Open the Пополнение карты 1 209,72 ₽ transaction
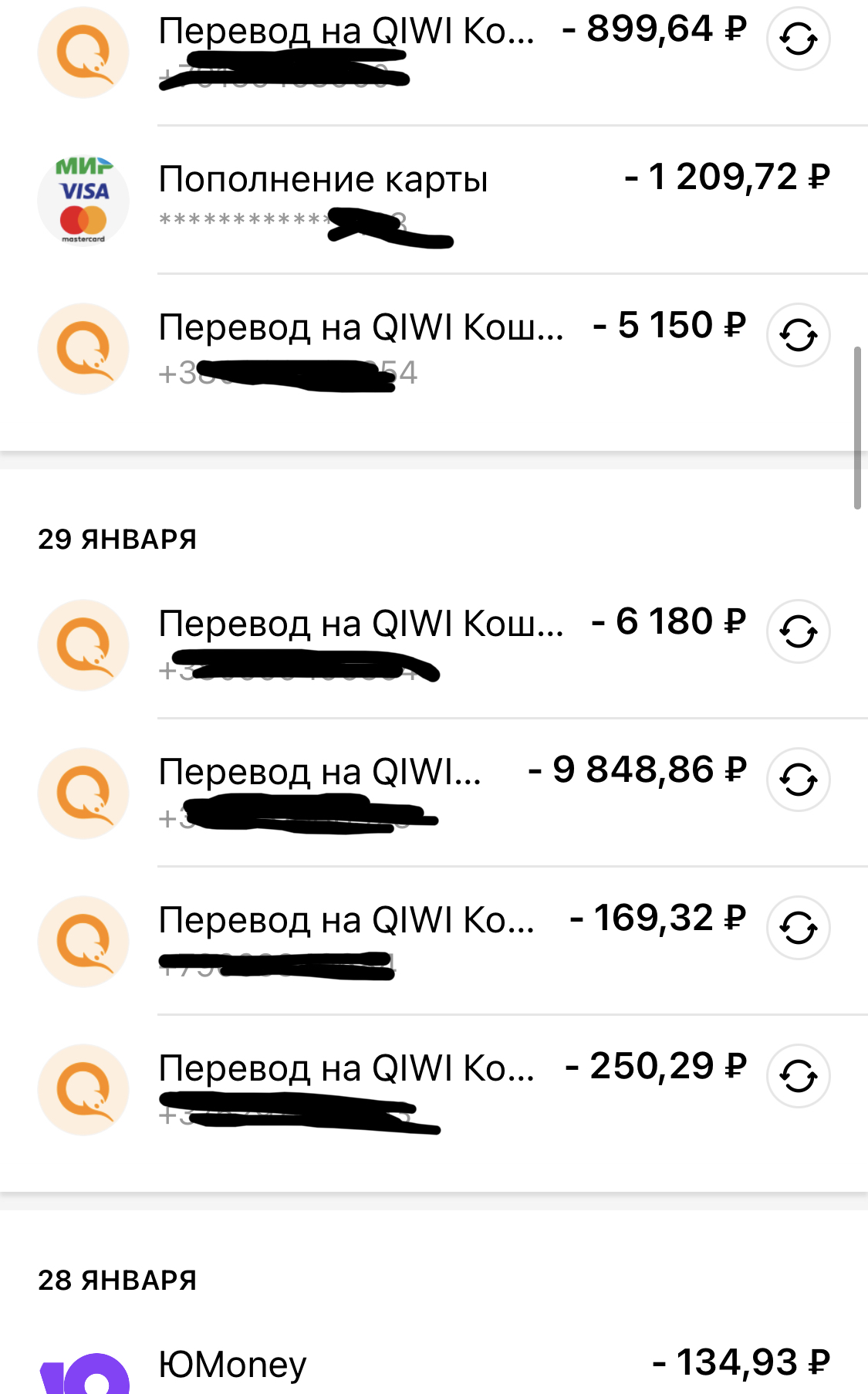The height and width of the screenshot is (1394, 868). pos(432,199)
